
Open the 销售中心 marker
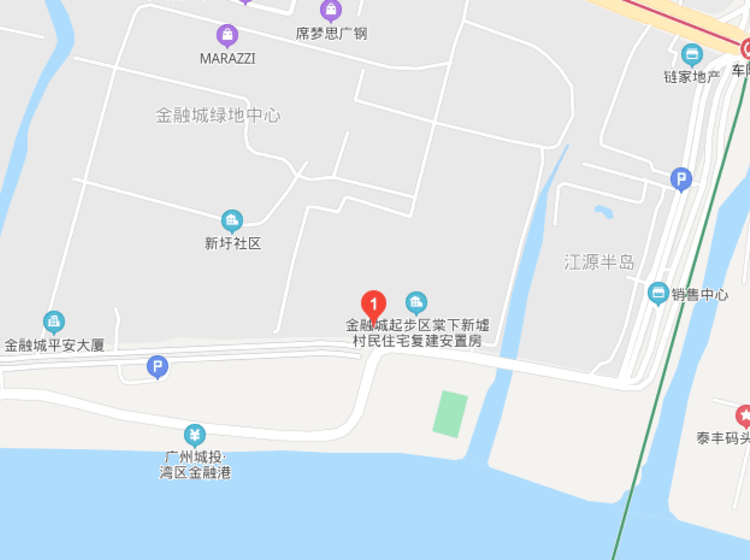658,293
